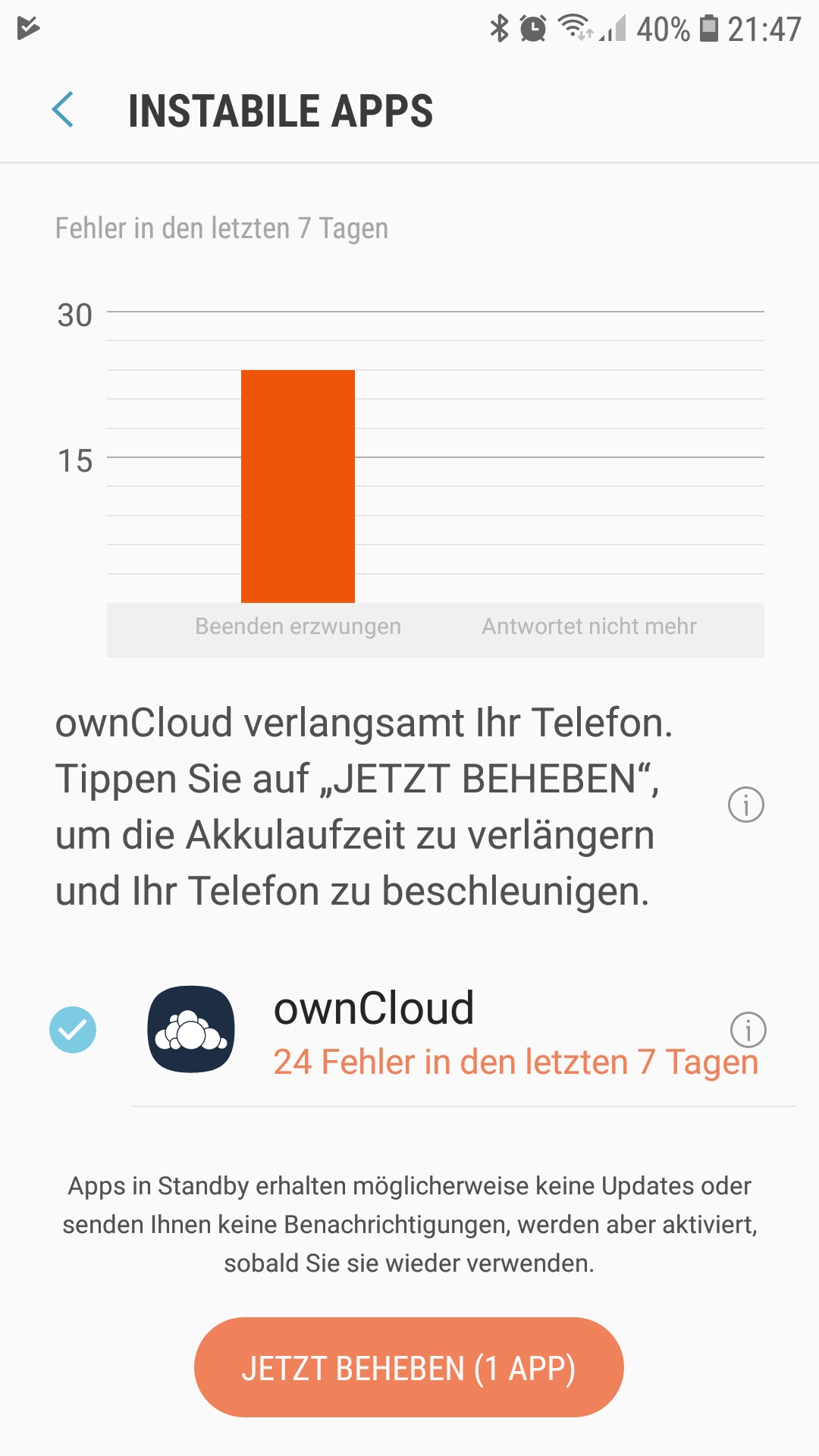Expand ownCloud error details with the i icon
The image size is (819, 1456).
[x=747, y=1029]
